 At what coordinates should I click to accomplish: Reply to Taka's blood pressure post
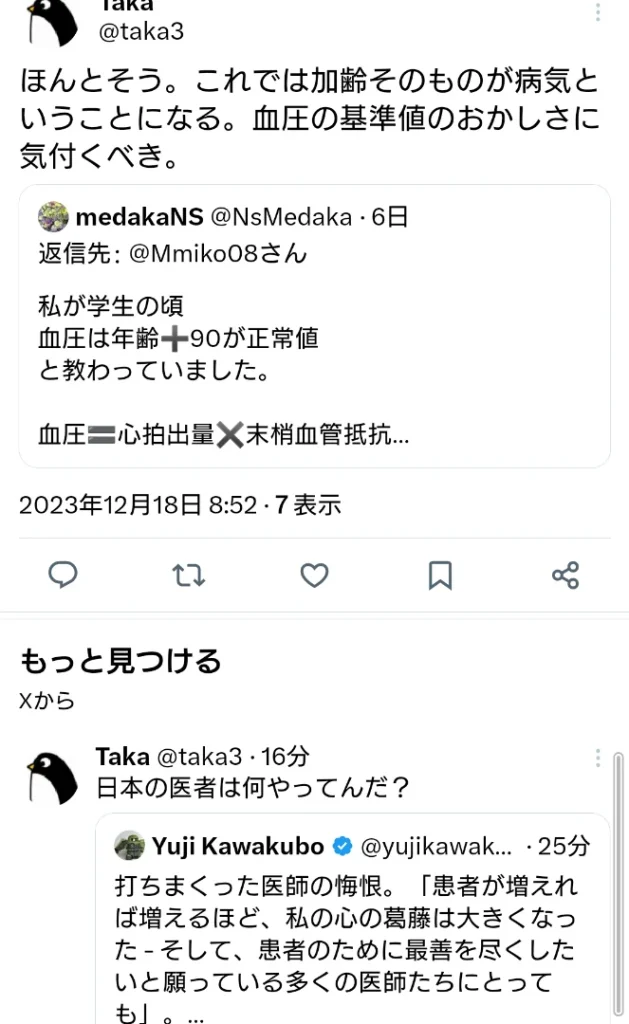[63, 575]
